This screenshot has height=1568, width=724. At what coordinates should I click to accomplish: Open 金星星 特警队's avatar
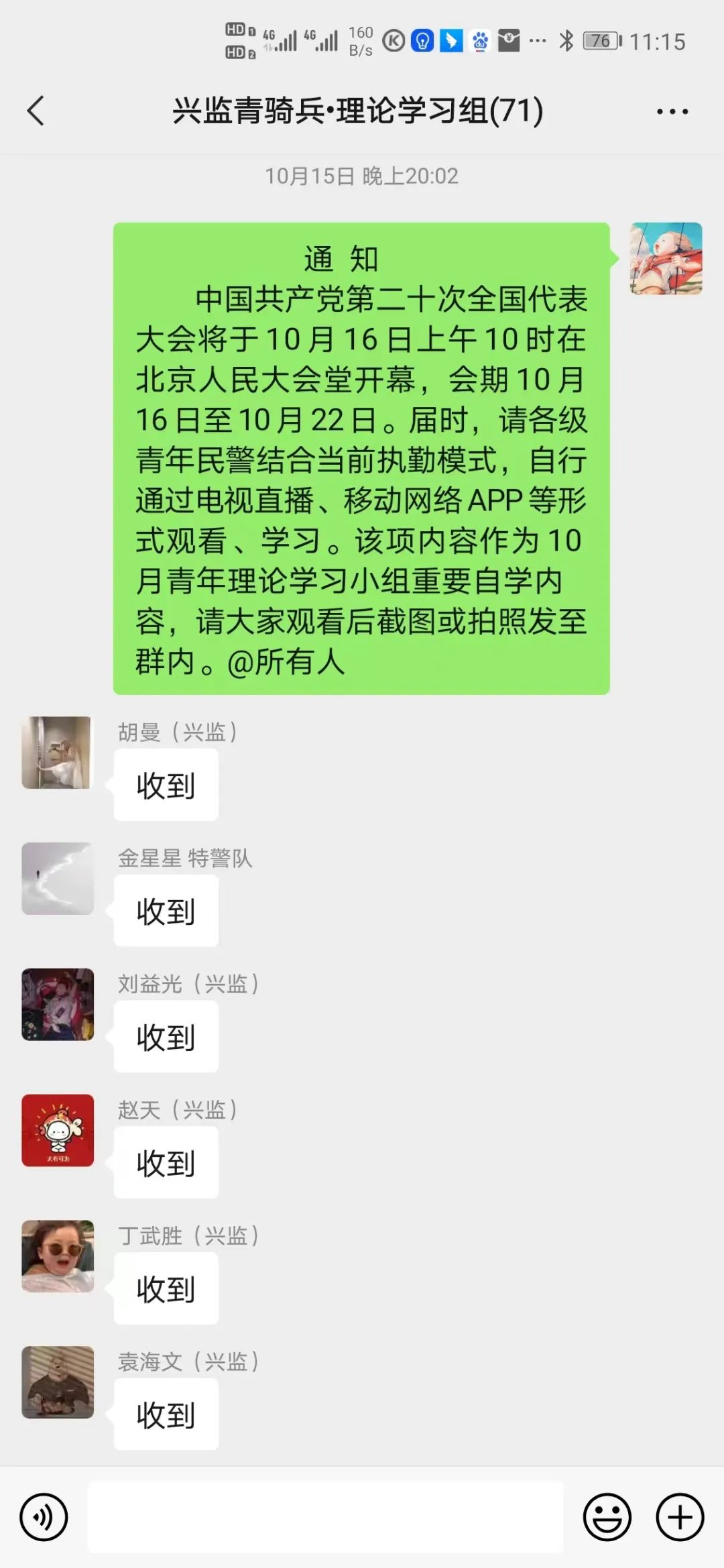pos(57,879)
